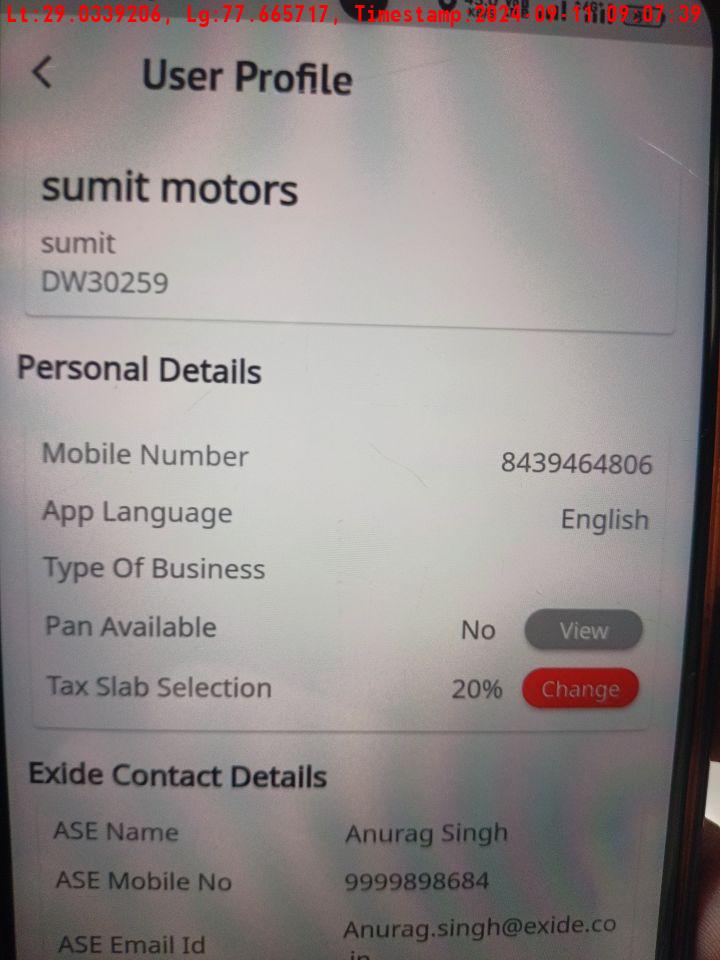View the PAN details
Screen dimensions: 720x960
[x=583, y=631]
